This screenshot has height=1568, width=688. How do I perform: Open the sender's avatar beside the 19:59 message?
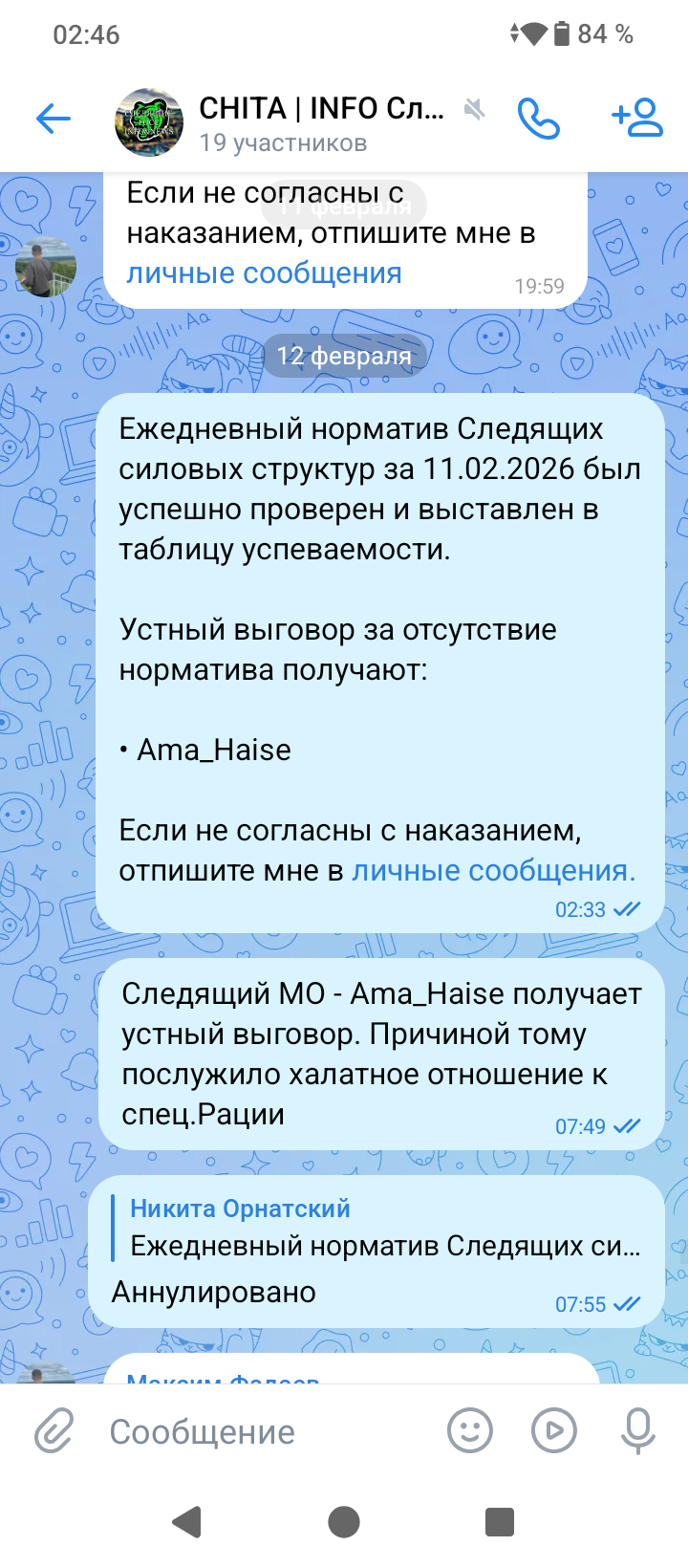[45, 266]
